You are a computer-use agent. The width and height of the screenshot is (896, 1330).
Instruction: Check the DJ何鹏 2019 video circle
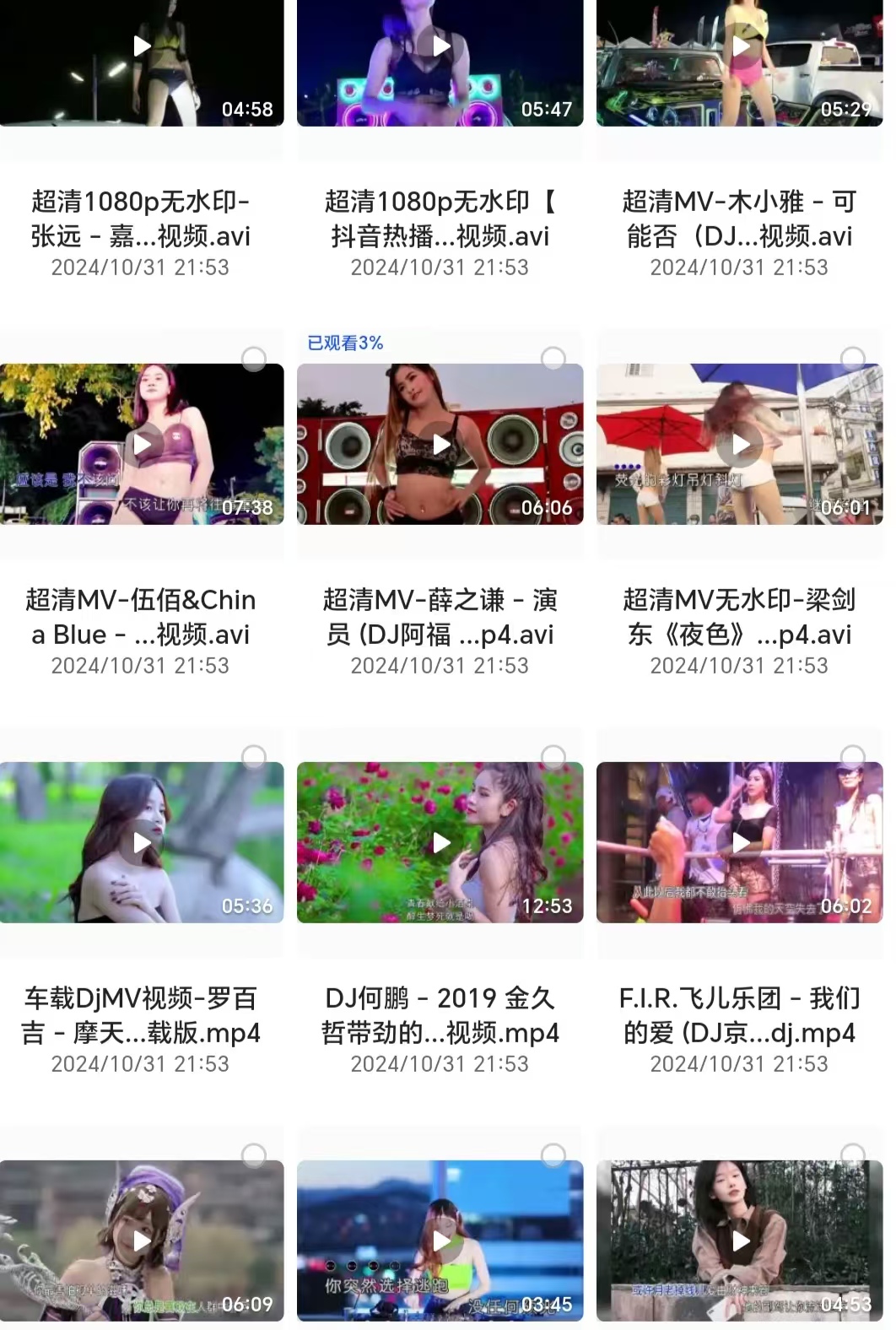pos(553,757)
